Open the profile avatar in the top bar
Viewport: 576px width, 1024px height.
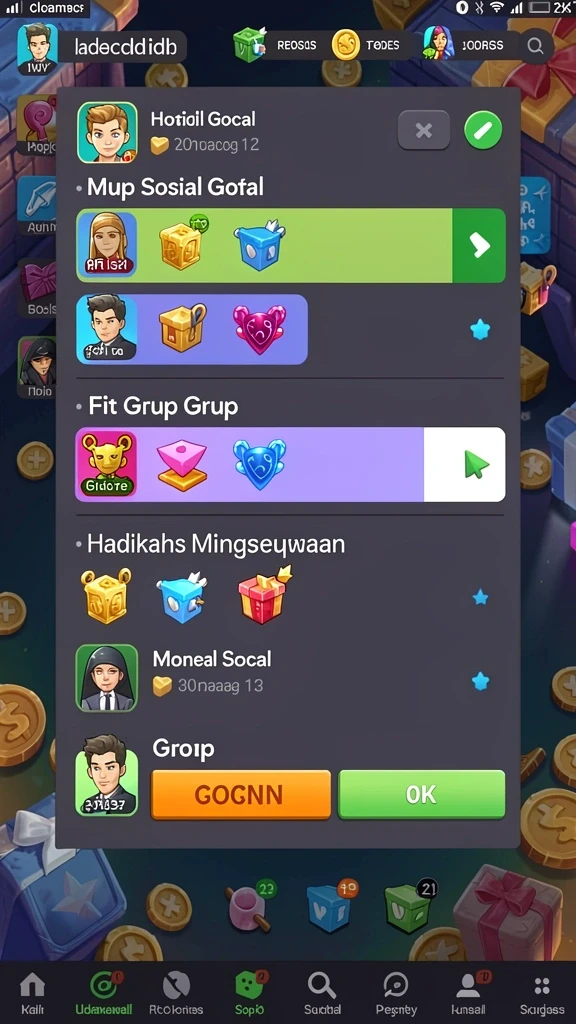pos(36,49)
